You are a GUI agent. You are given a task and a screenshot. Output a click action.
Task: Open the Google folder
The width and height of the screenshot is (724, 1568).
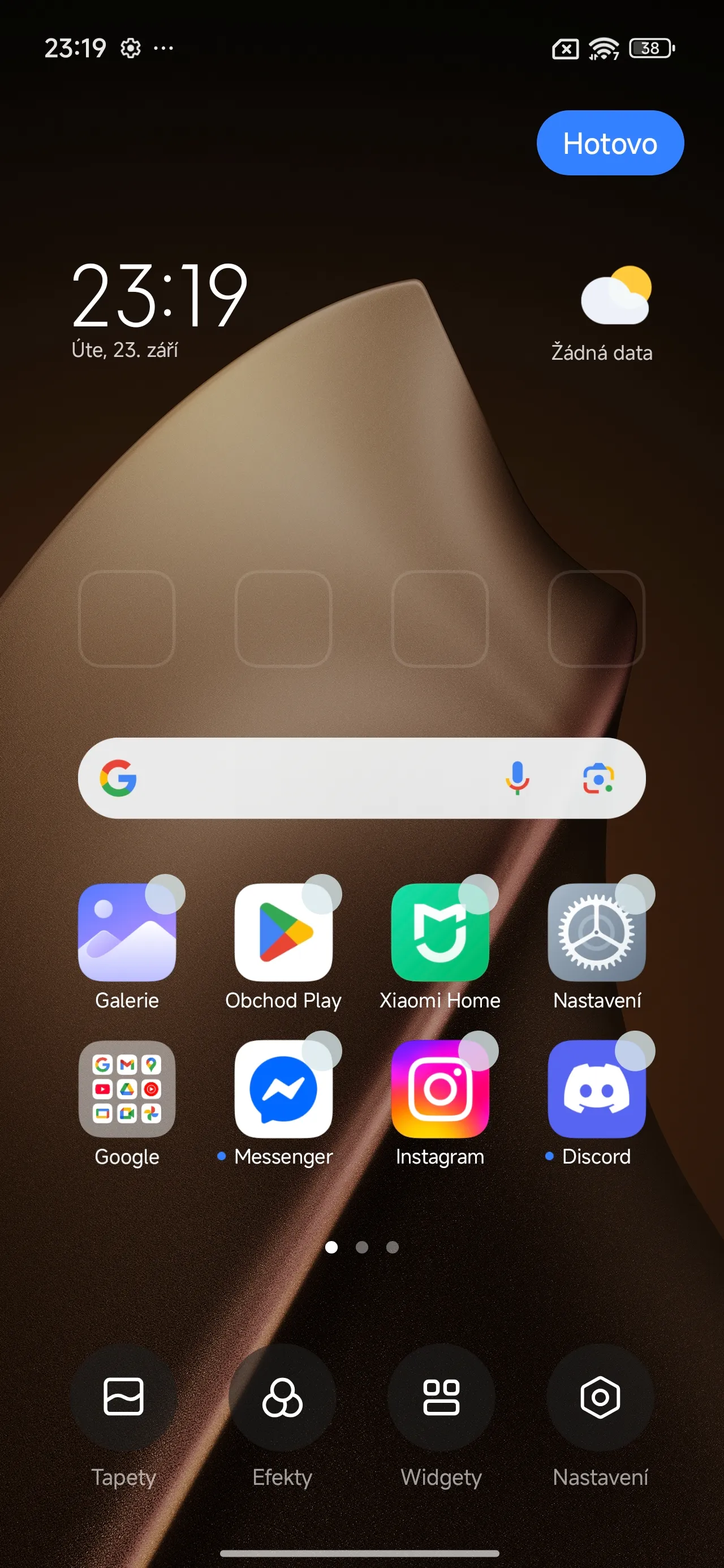point(127,1089)
